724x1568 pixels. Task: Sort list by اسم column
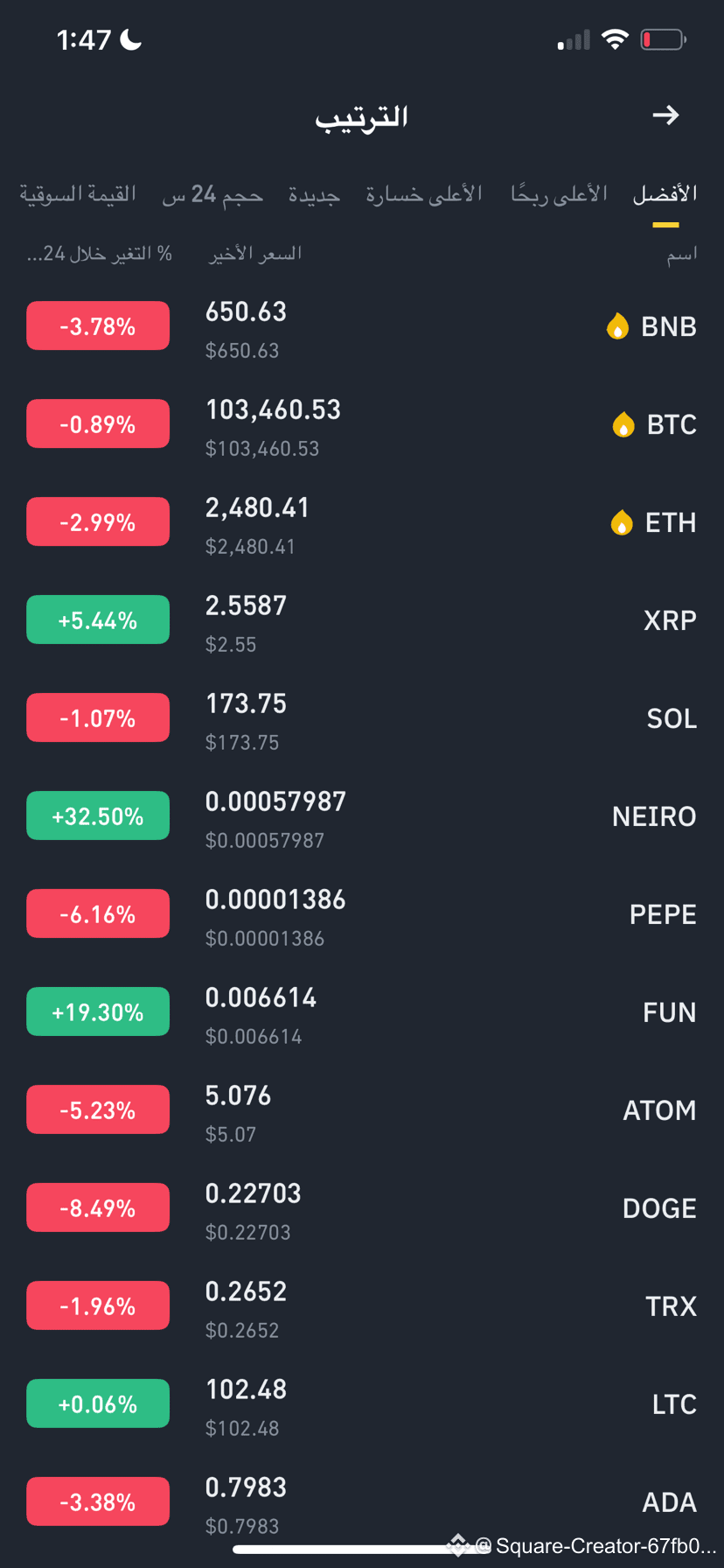tap(682, 254)
